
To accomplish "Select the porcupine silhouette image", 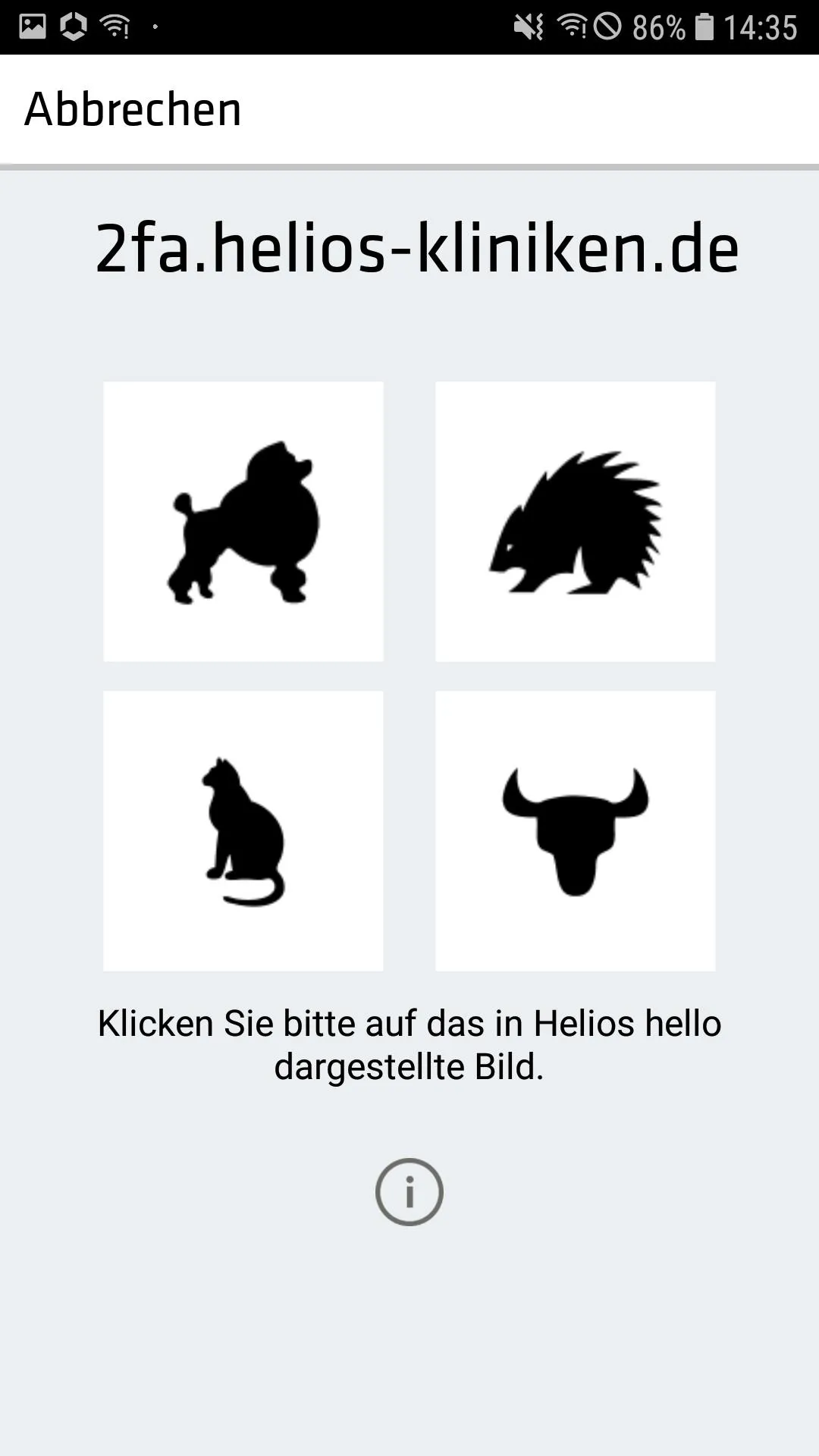I will click(574, 521).
